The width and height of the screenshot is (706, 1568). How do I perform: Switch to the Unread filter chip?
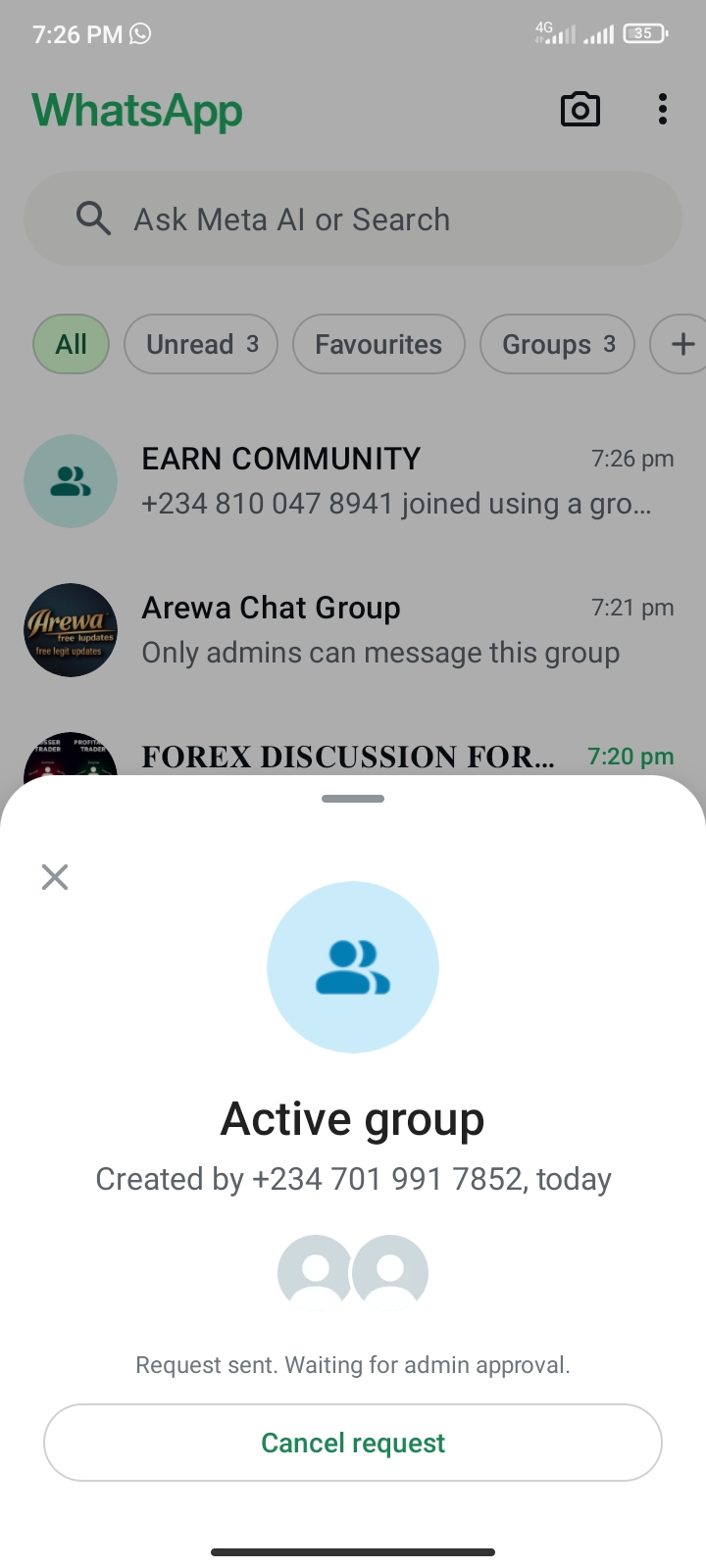tap(201, 344)
